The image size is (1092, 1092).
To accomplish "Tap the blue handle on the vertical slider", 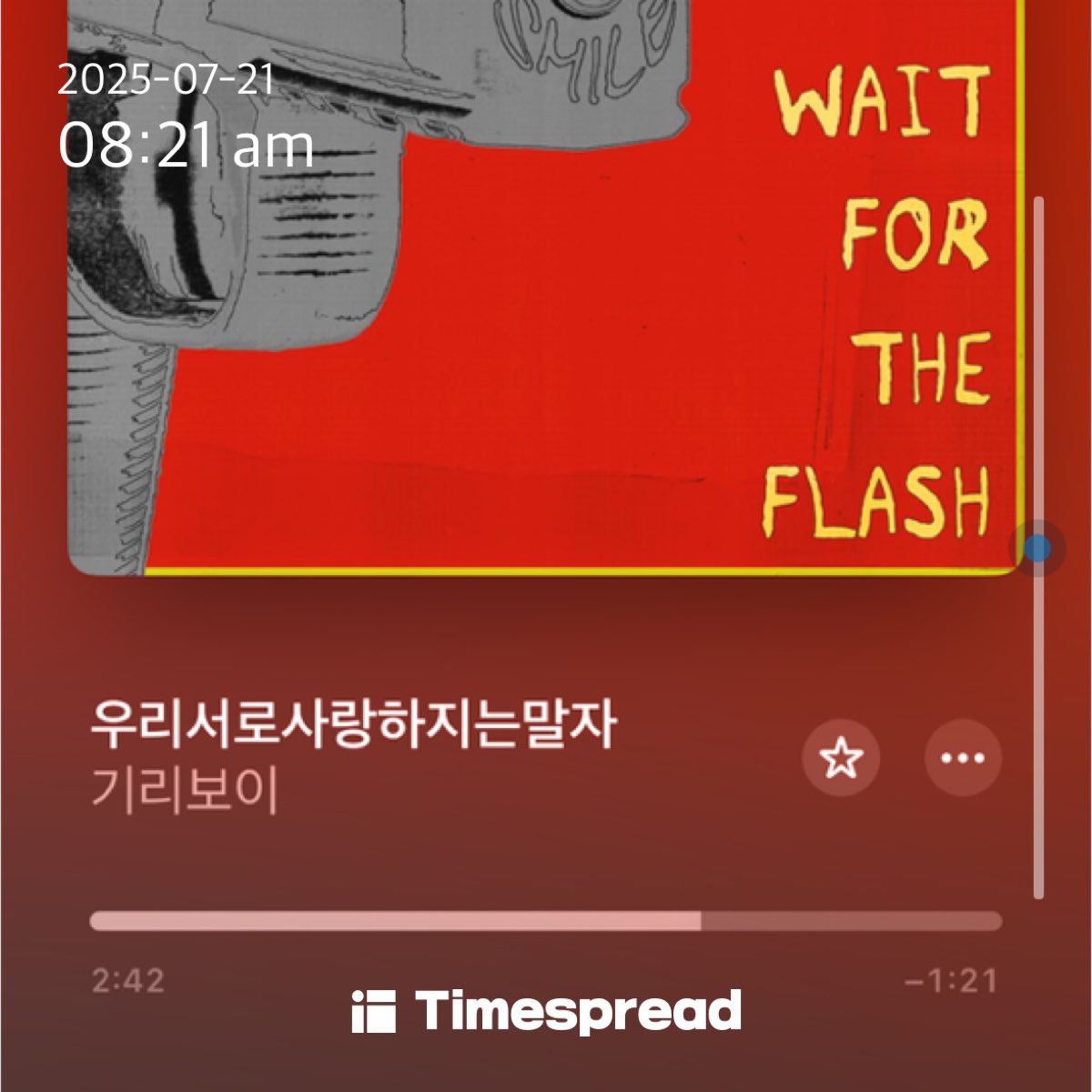I will coord(1037,549).
